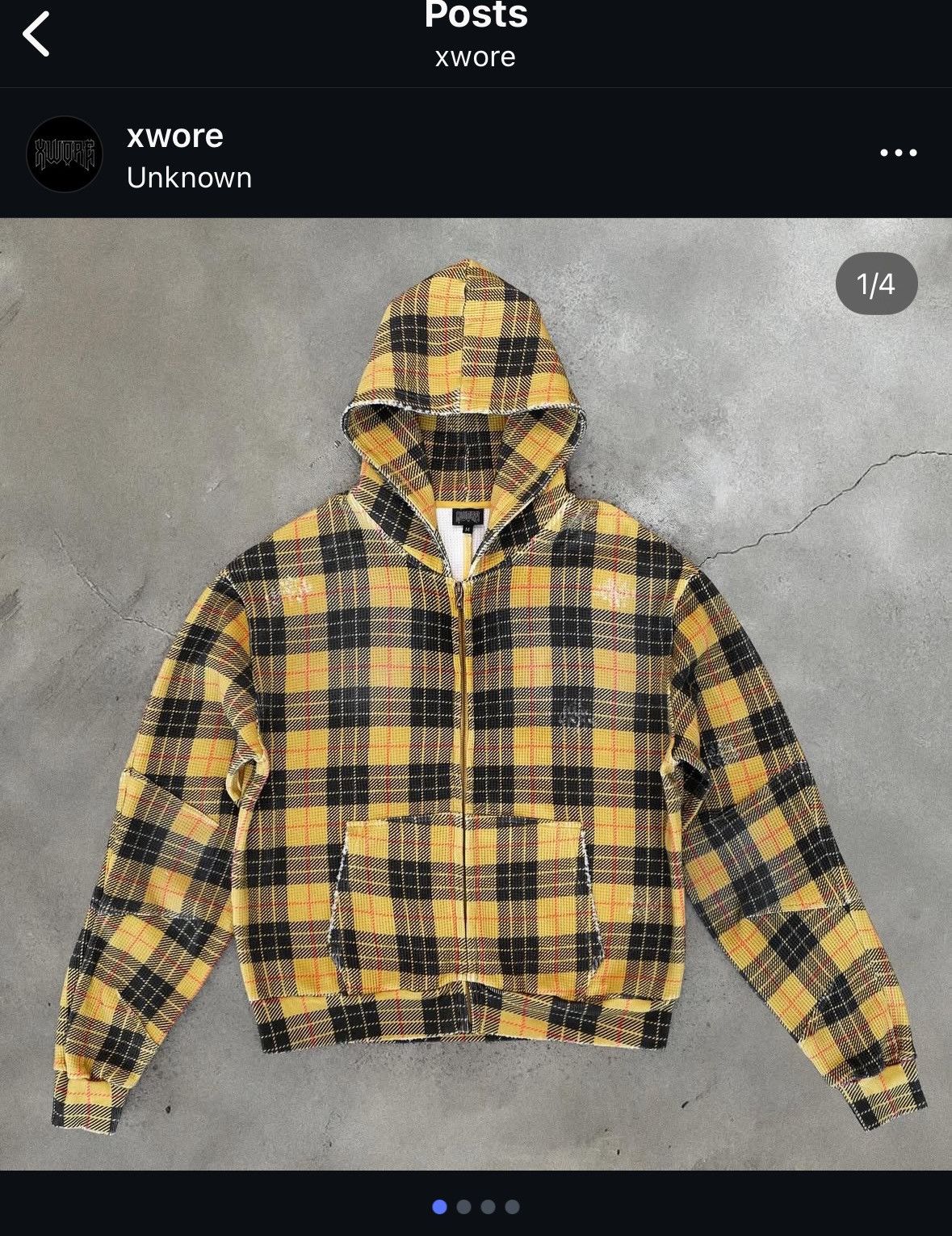Viewport: 952px width, 1236px height.
Task: Tap the xwore username on post
Action: [x=174, y=135]
